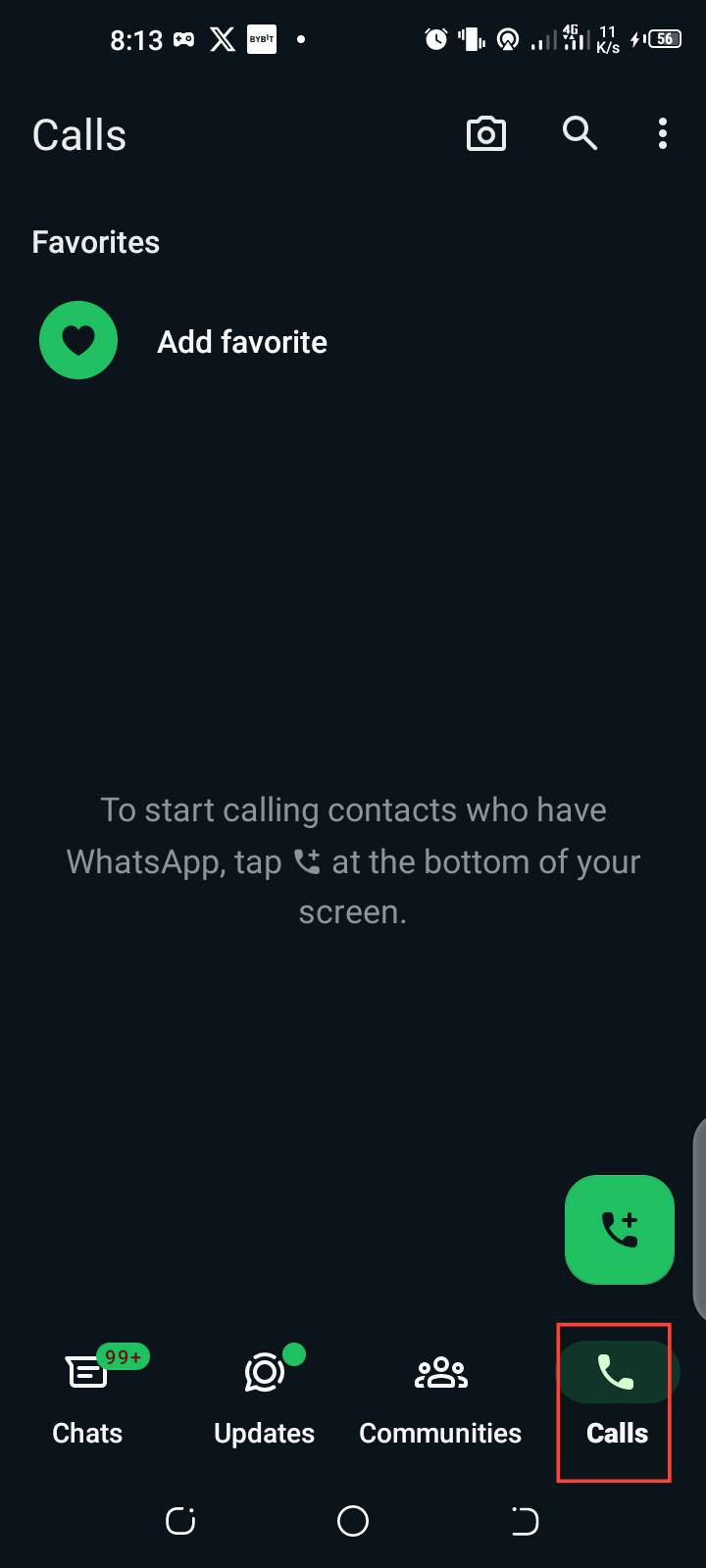
Task: Open the camera from the top bar
Action: 485,134
